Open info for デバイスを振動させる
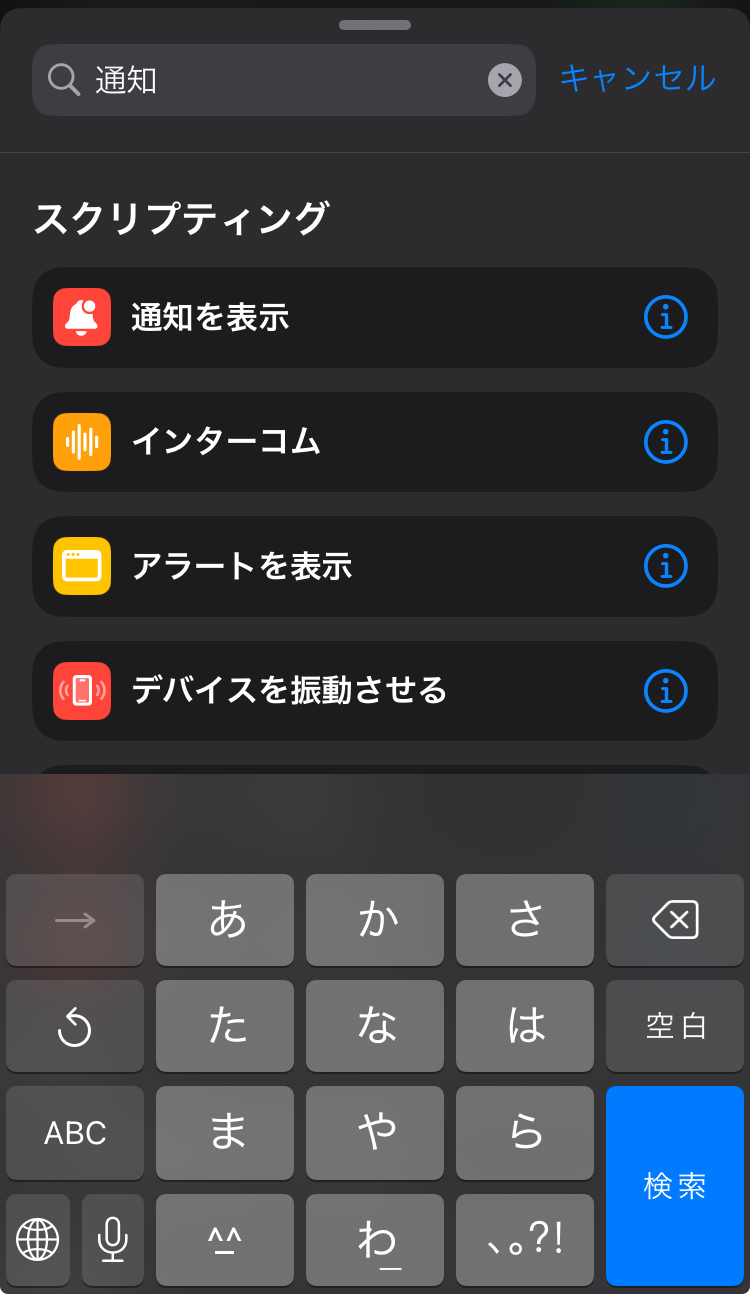Image resolution: width=750 pixels, height=1294 pixels. [x=666, y=691]
